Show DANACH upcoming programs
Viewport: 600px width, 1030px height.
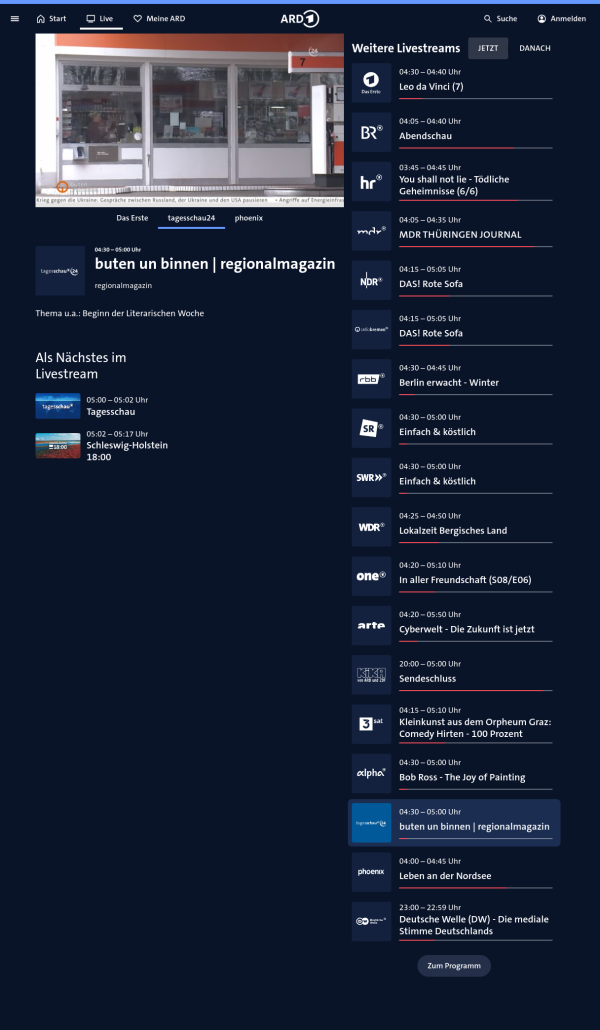(x=534, y=48)
